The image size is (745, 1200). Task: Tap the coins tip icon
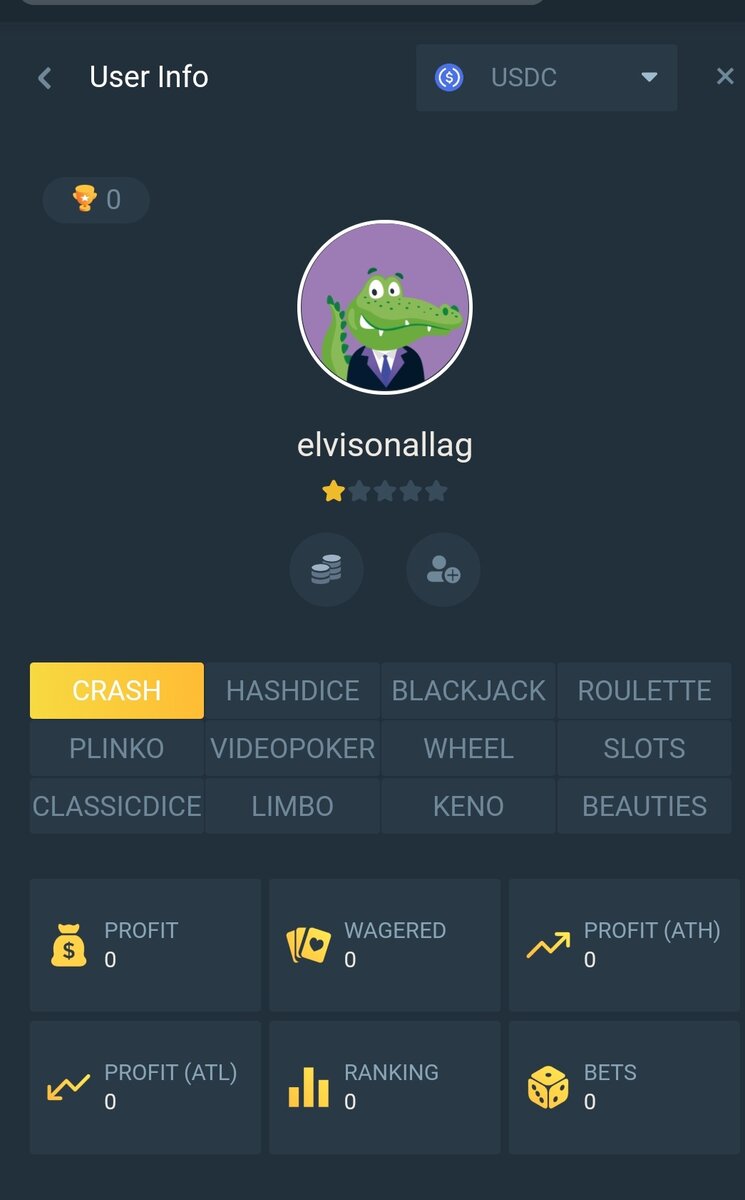click(x=326, y=570)
